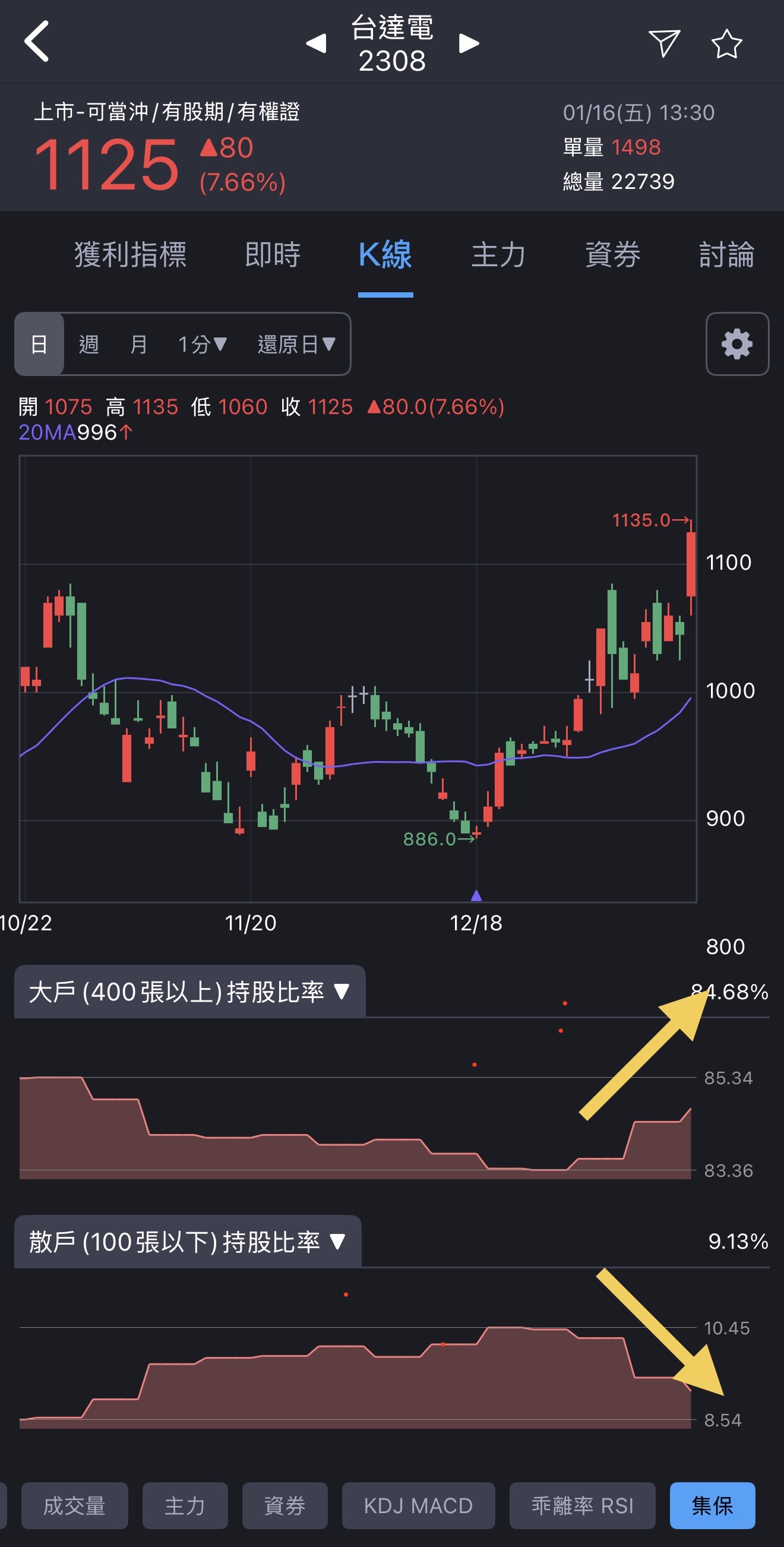Switch to the 討論 tab
The image size is (784, 1547).
coord(726,255)
